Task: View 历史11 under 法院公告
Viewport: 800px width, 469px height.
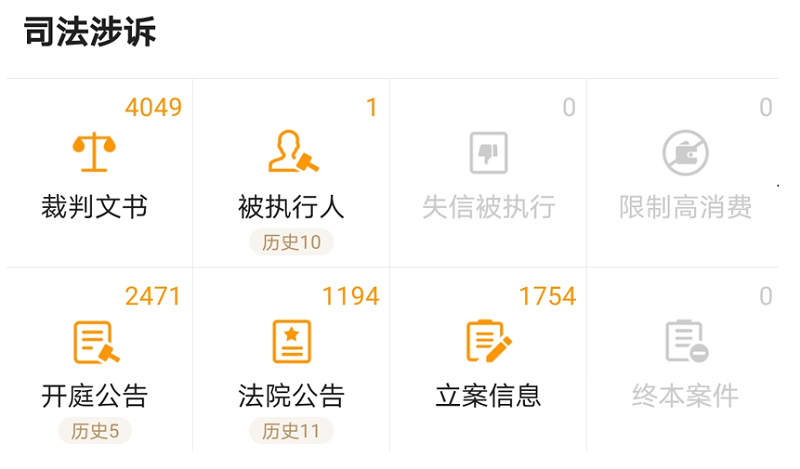Action: [291, 431]
